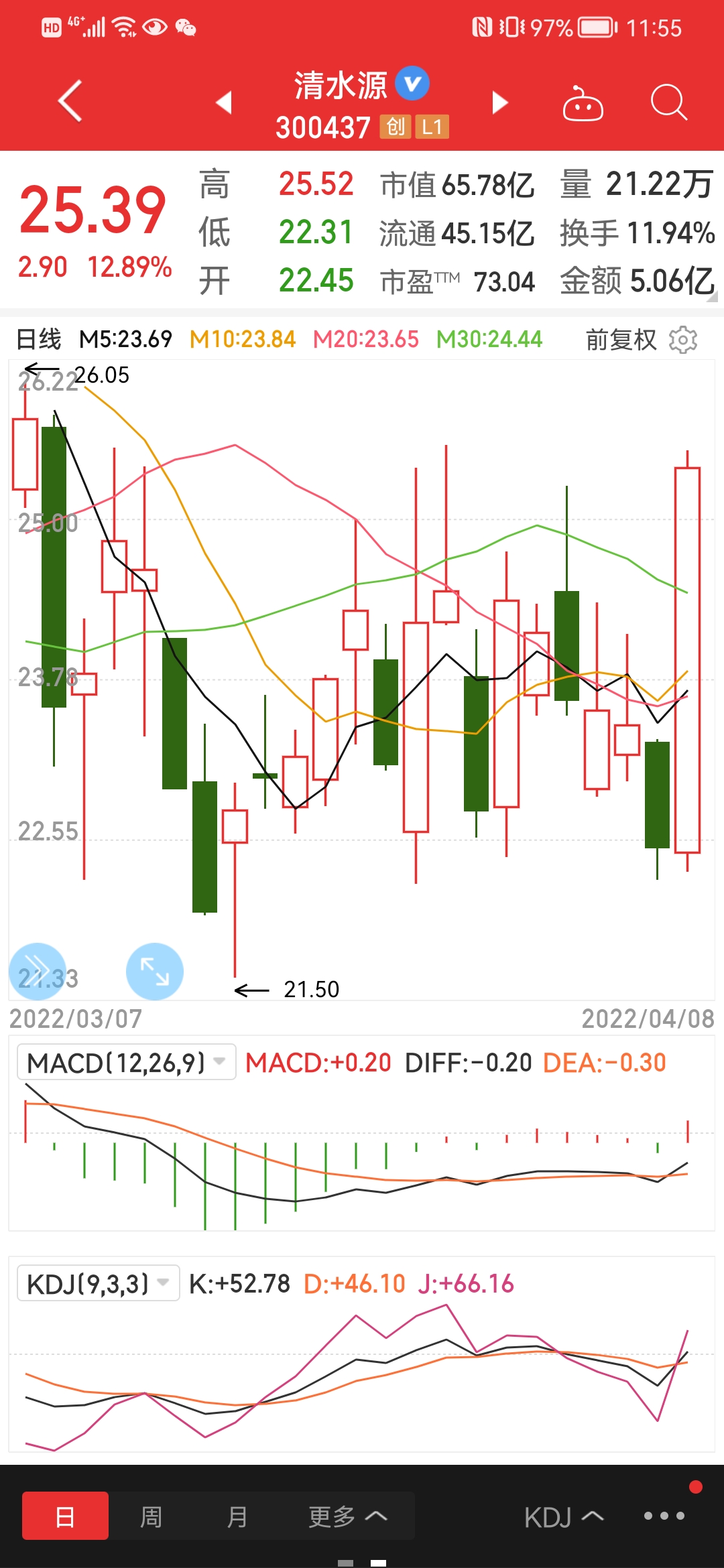
Task: Switch to the previous stock
Action: click(223, 103)
